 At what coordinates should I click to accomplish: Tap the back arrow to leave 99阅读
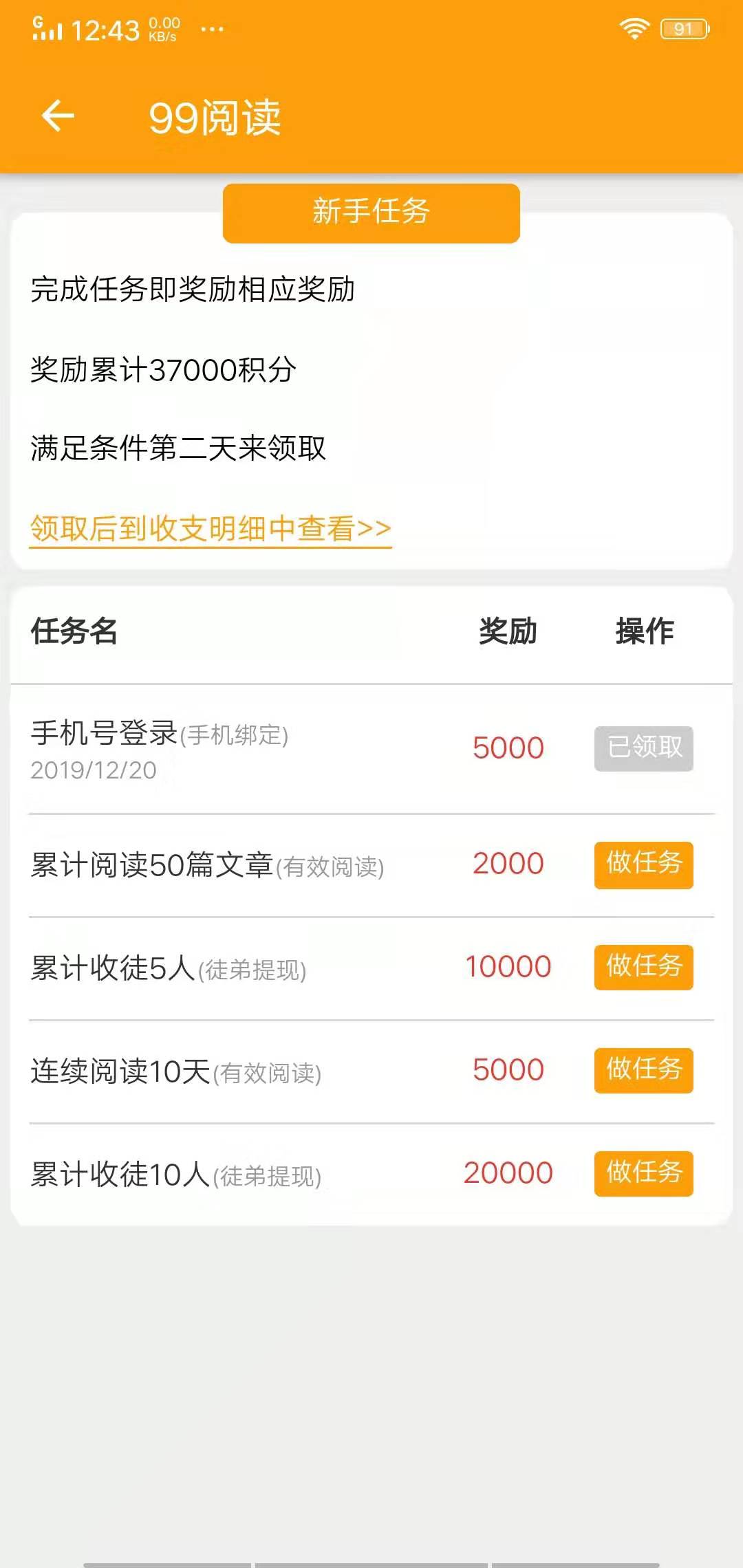(57, 116)
